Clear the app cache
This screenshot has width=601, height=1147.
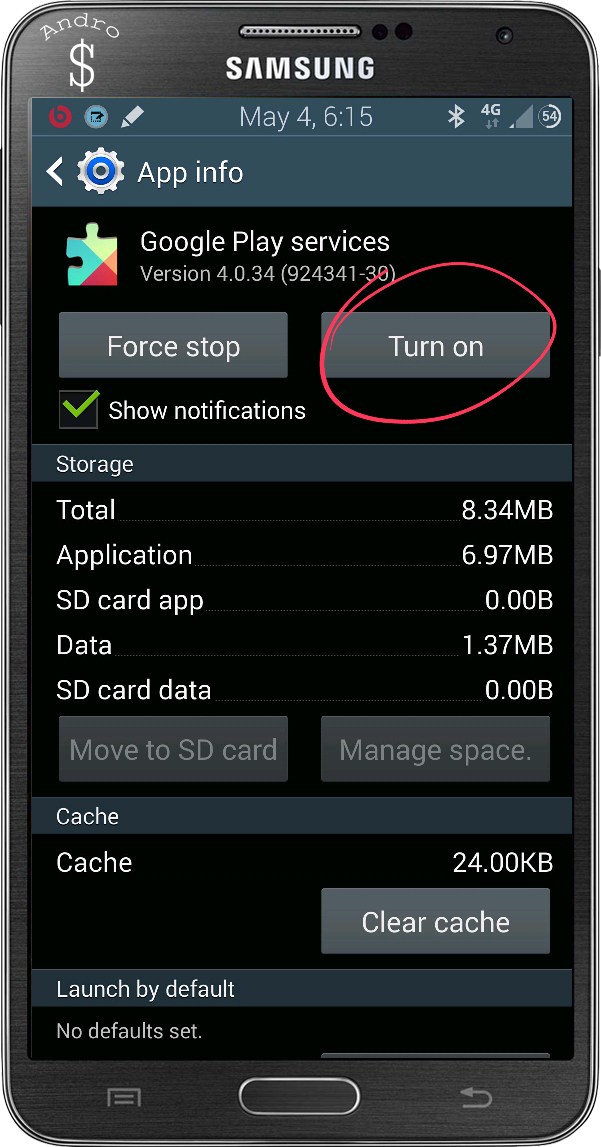435,921
